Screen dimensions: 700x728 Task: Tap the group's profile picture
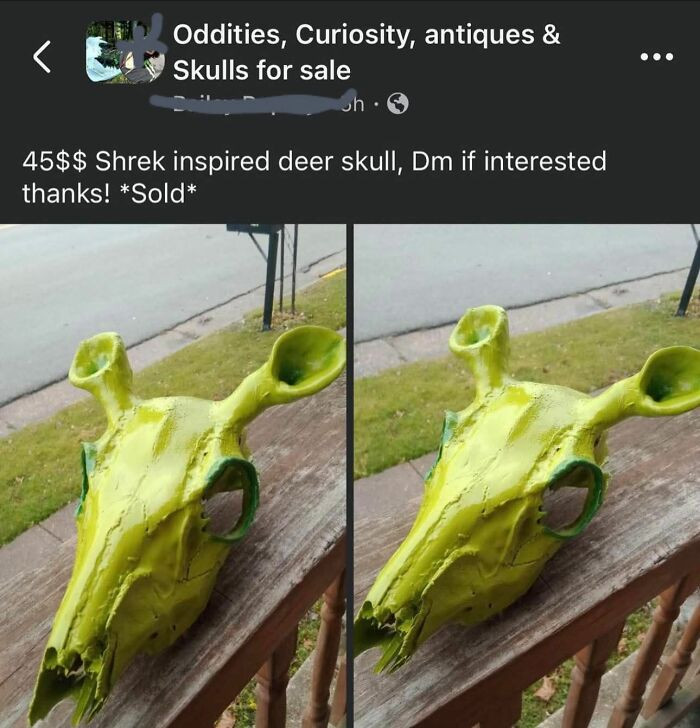[125, 52]
